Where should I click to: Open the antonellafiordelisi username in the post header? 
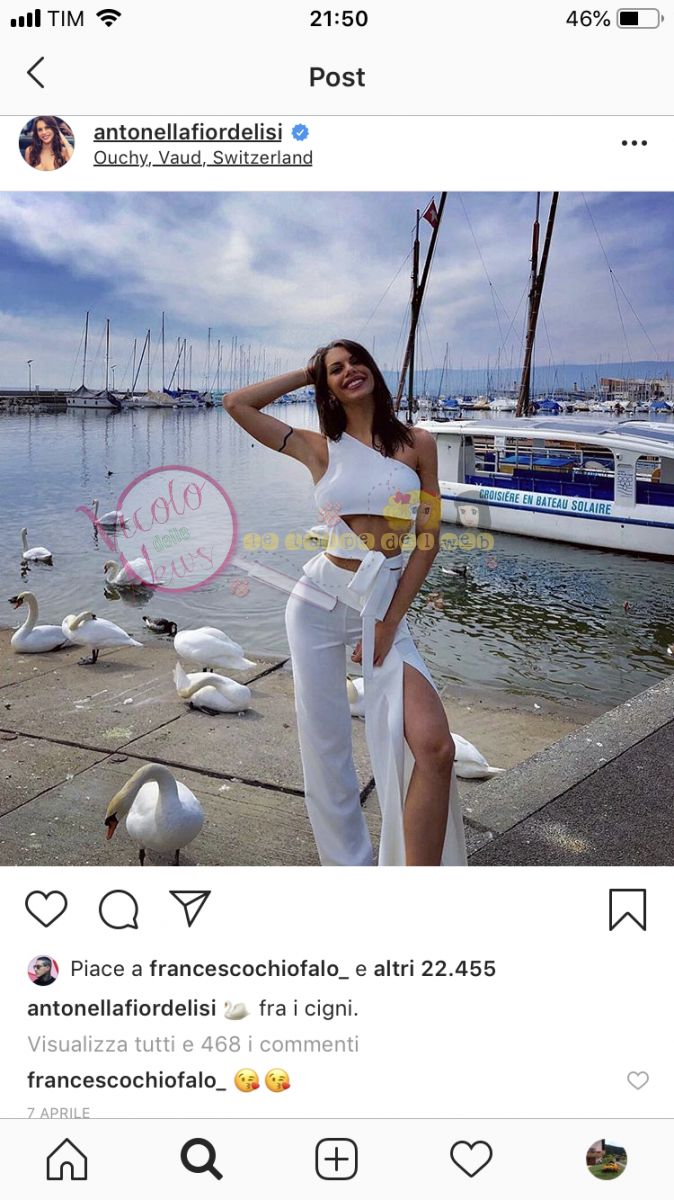(188, 132)
